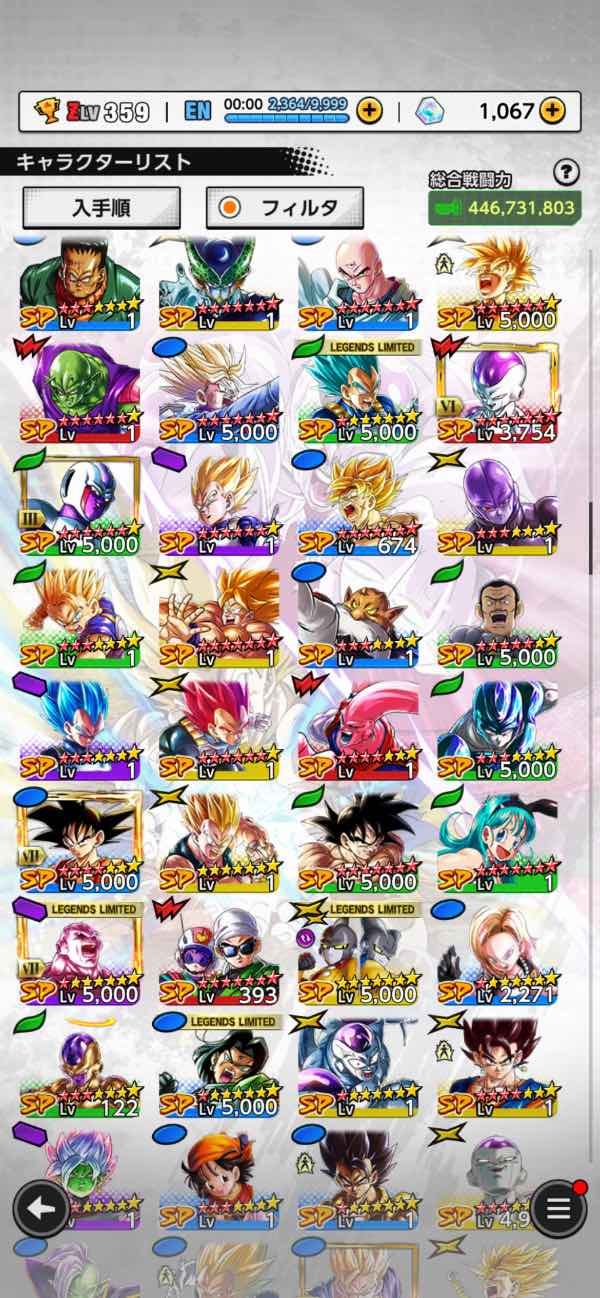Select Frieza character at Lv 3,754
The width and height of the screenshot is (600, 1298).
coord(497,392)
